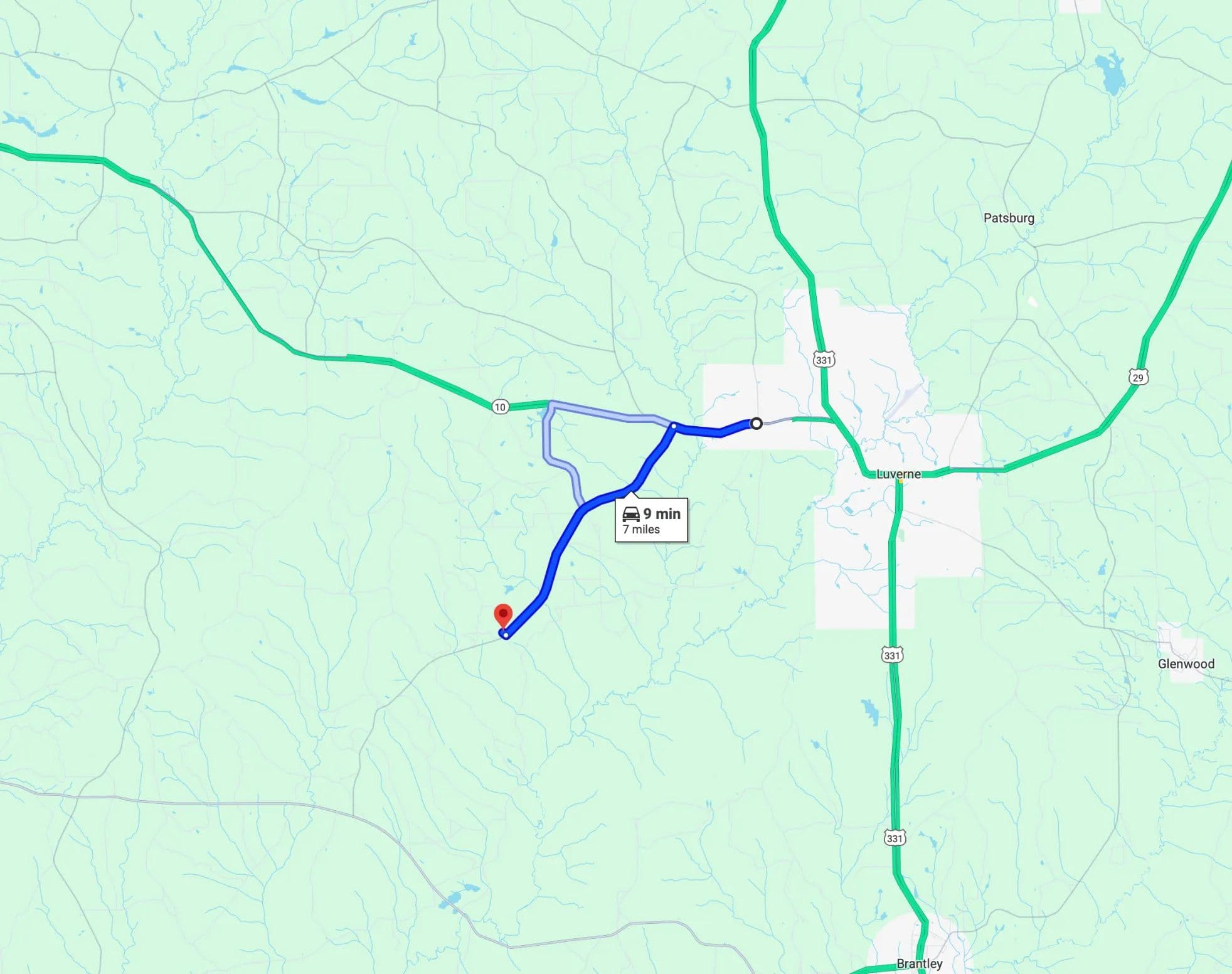
Task: Select the Luverne town label
Action: tap(898, 474)
